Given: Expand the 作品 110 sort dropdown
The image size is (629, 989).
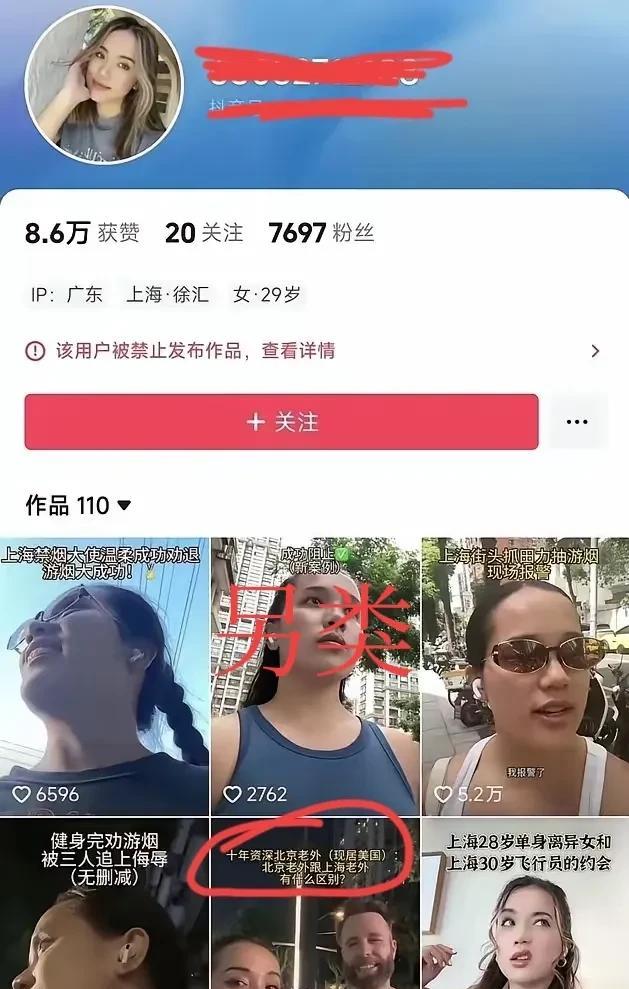Looking at the screenshot, I should pos(78,505).
